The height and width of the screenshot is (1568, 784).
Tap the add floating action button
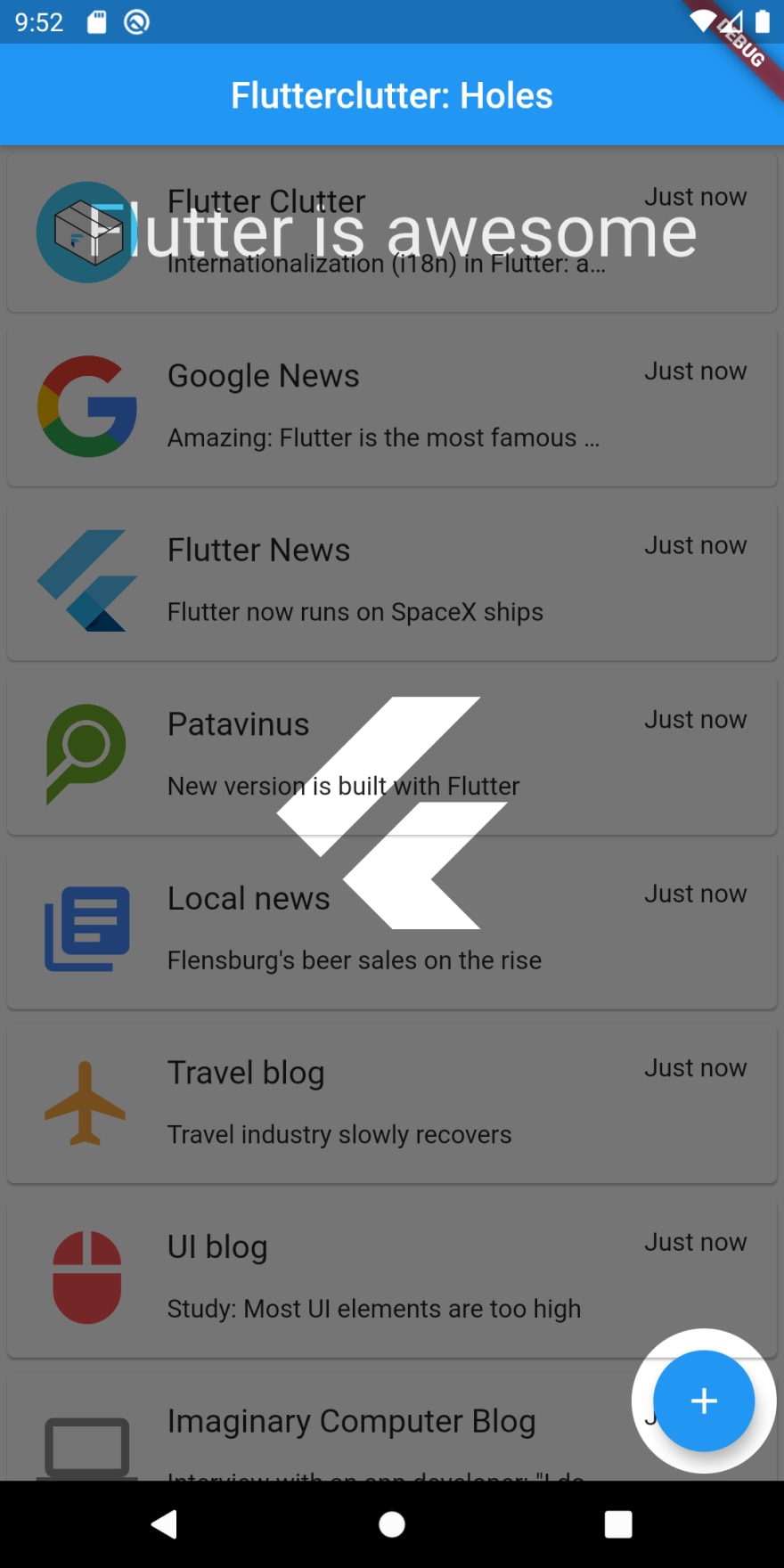coord(703,1401)
